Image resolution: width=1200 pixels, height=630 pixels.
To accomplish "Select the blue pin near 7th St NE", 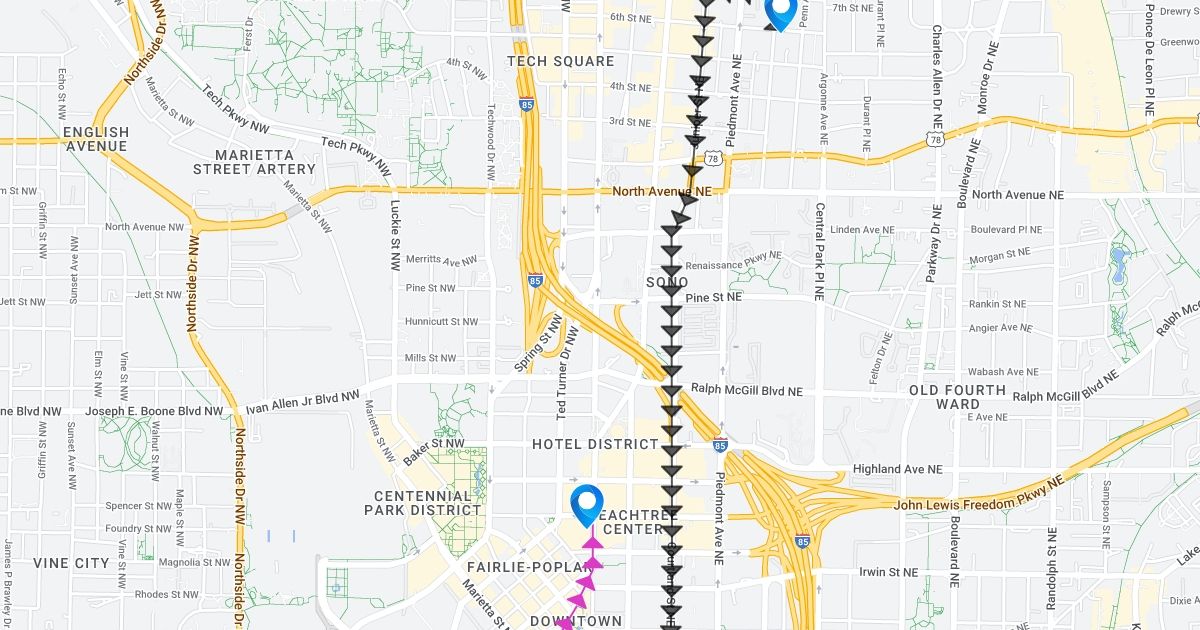I will [x=779, y=11].
